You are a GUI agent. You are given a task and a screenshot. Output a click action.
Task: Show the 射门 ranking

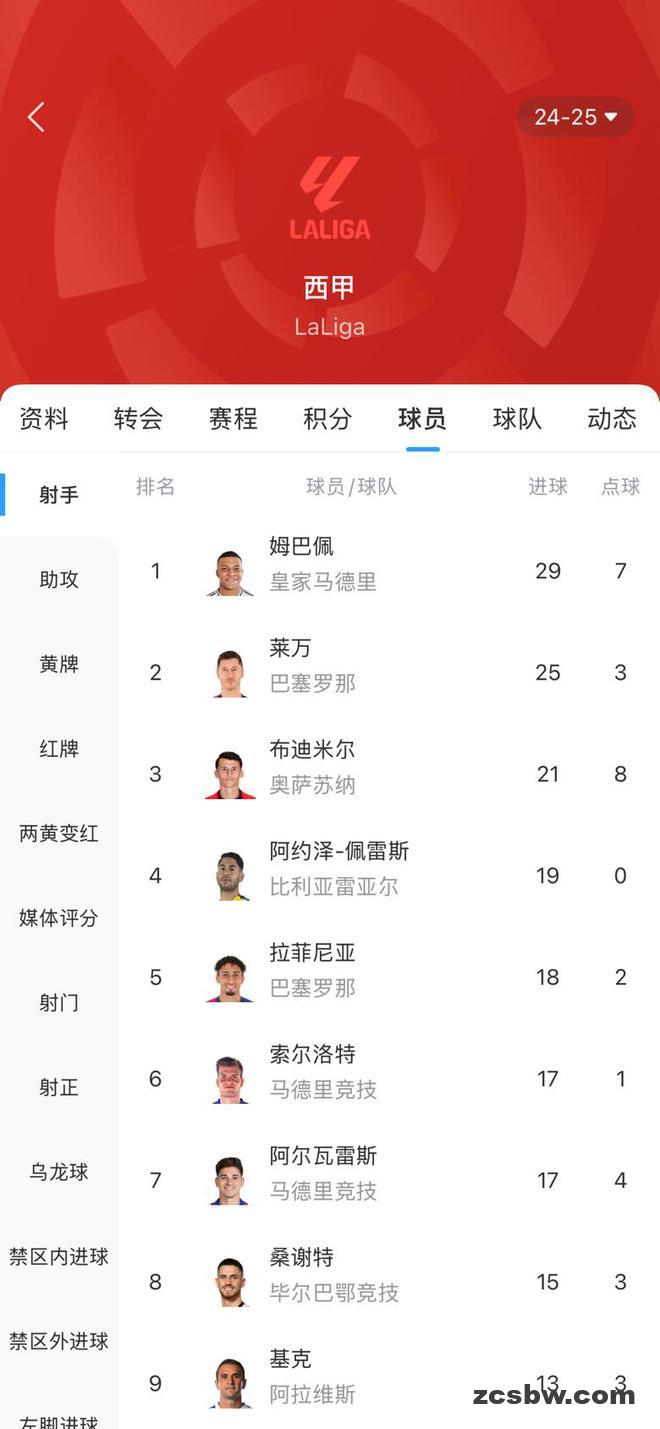coord(59,1003)
